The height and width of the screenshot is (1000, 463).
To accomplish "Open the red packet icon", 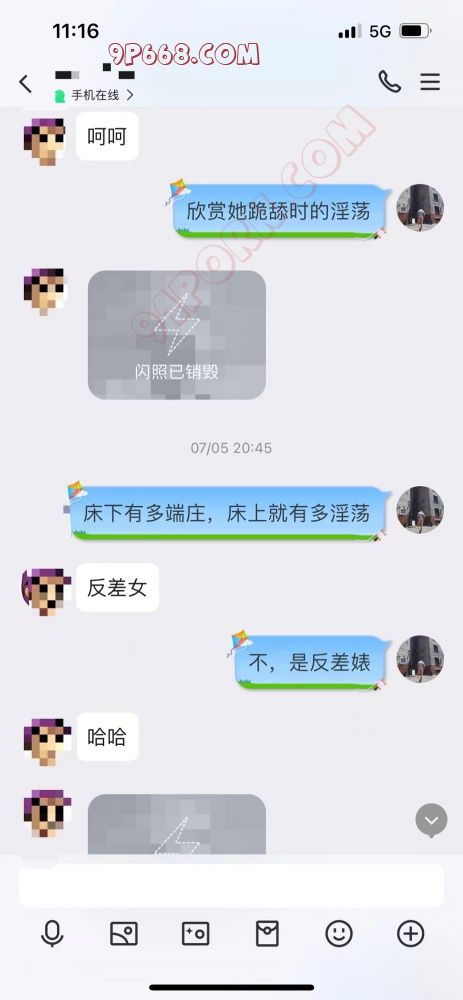I will coord(267,934).
